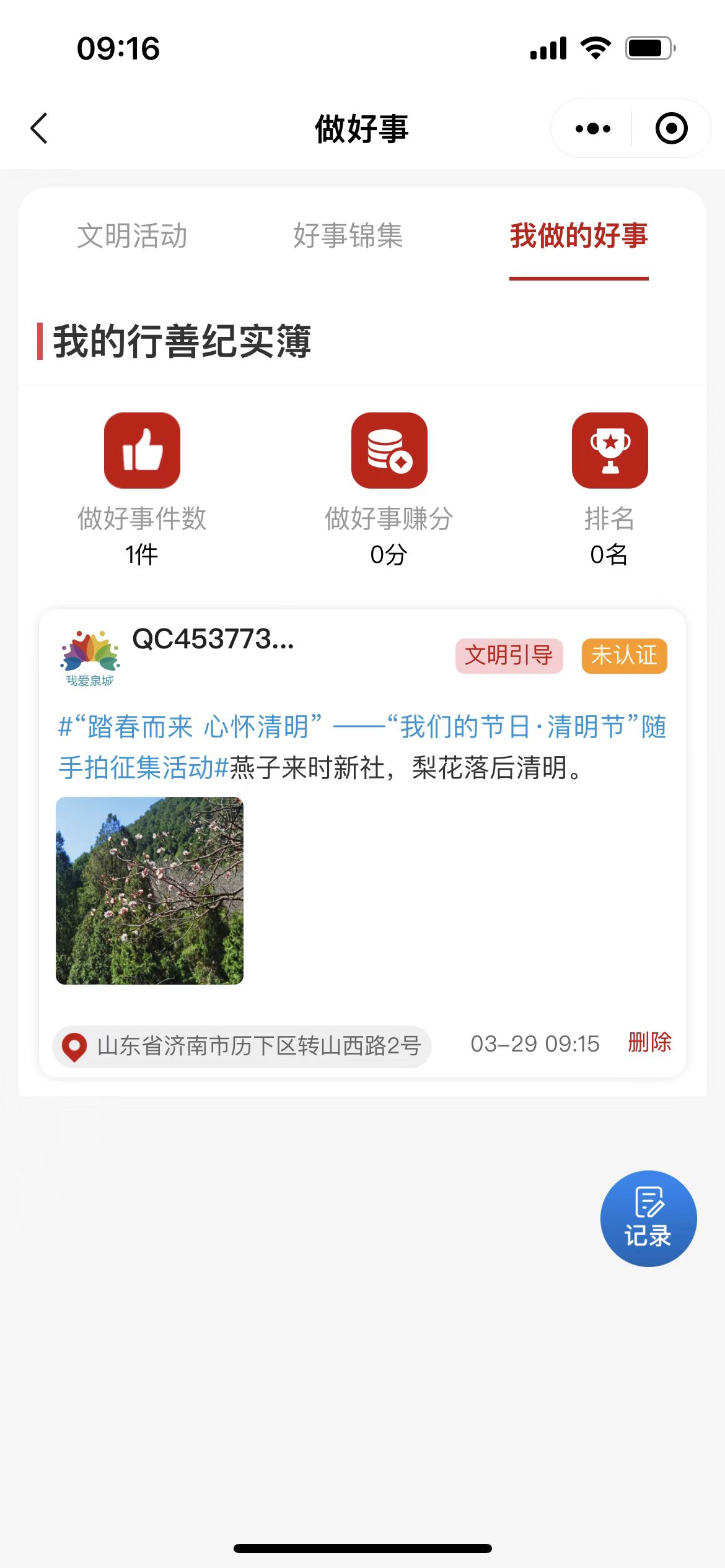Click the back arrow at top left
Viewport: 725px width, 1568px height.
click(38, 129)
